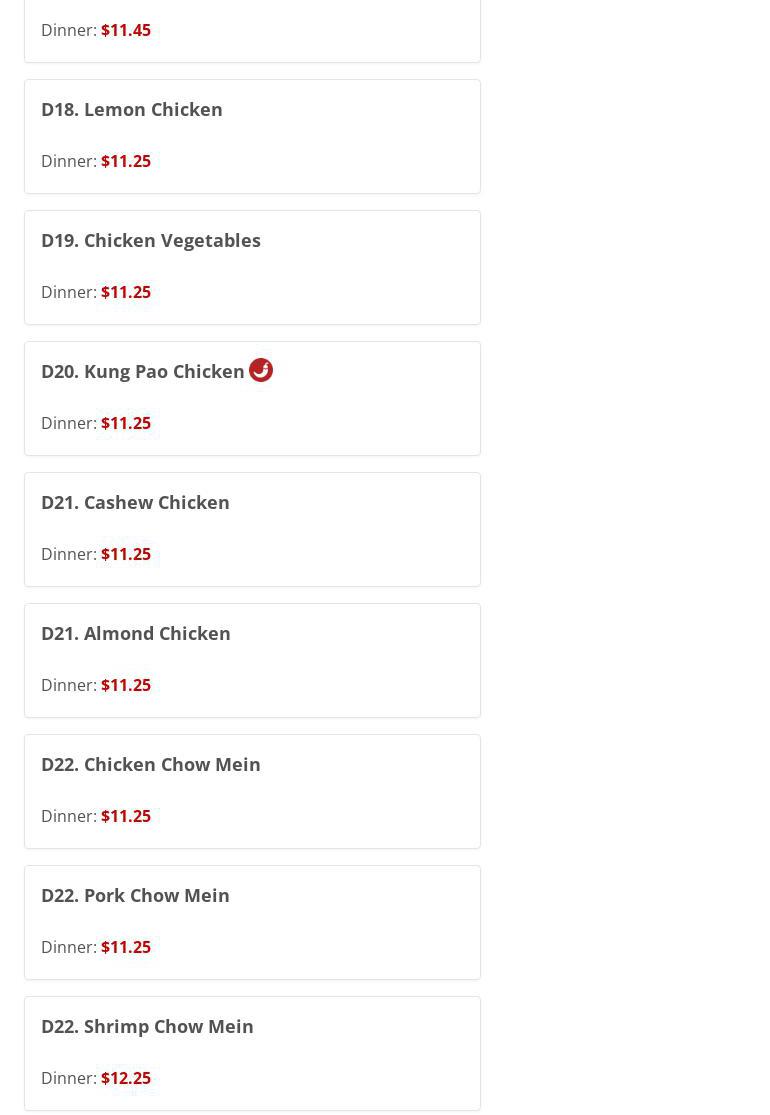Image resolution: width=770 pixels, height=1115 pixels.
Task: Tap the Shrimp Chow Mein card
Action: coord(252,1053)
